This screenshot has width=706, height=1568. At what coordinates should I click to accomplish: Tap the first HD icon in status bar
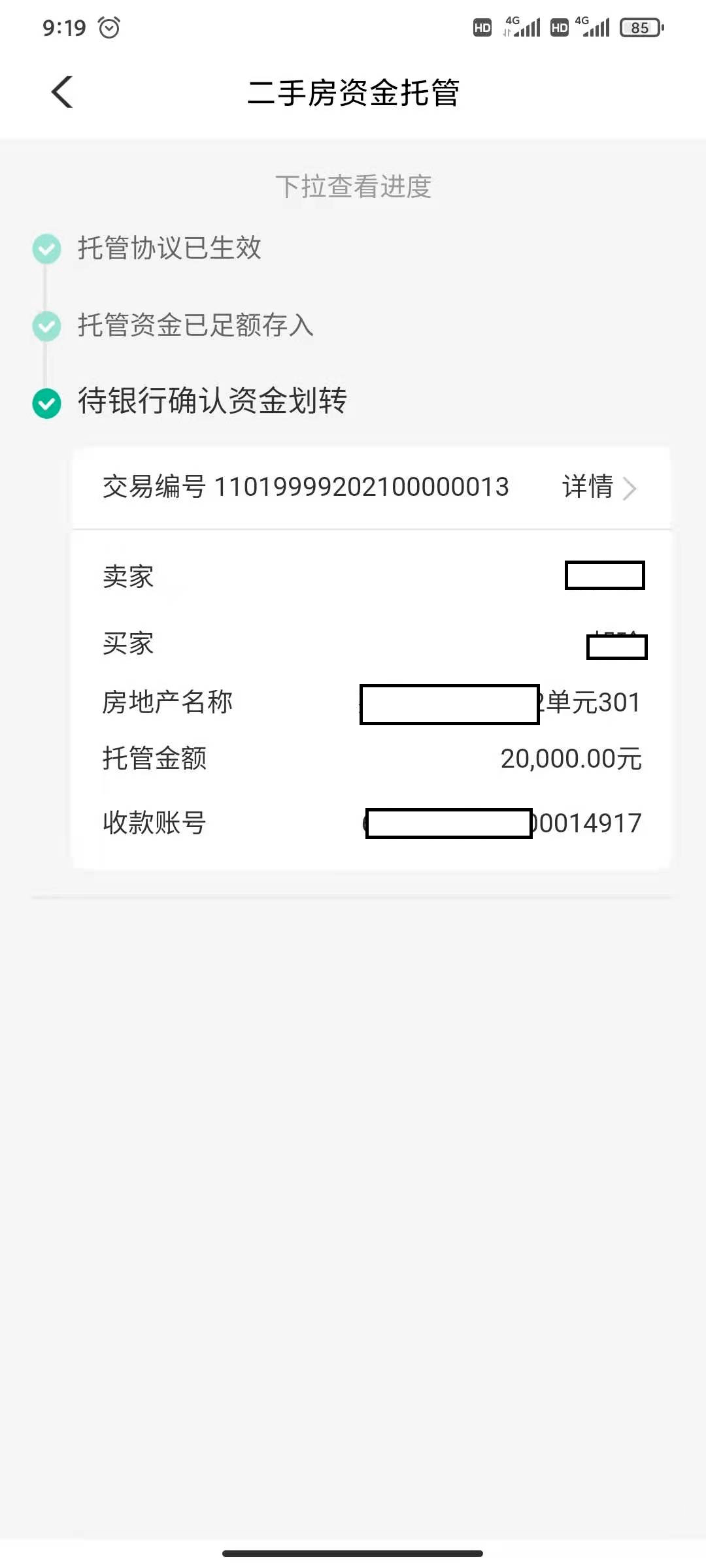tap(482, 27)
